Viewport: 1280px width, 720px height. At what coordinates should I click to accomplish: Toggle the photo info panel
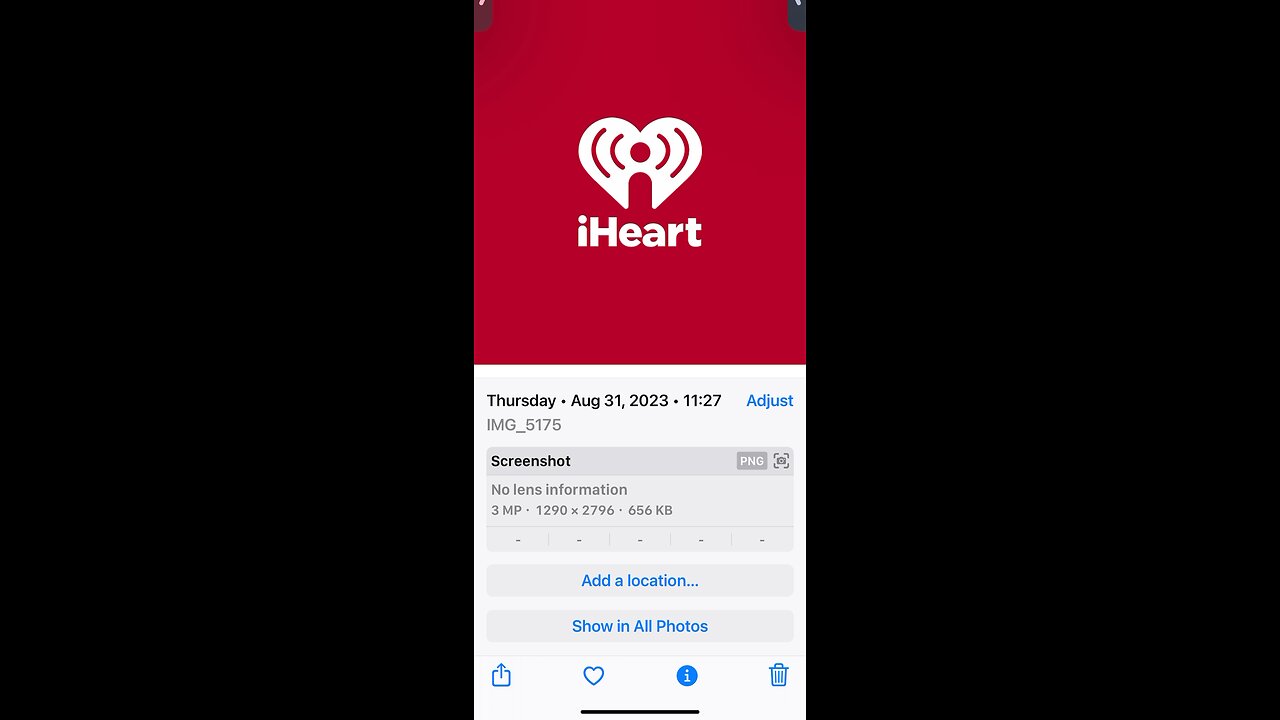[x=687, y=676]
